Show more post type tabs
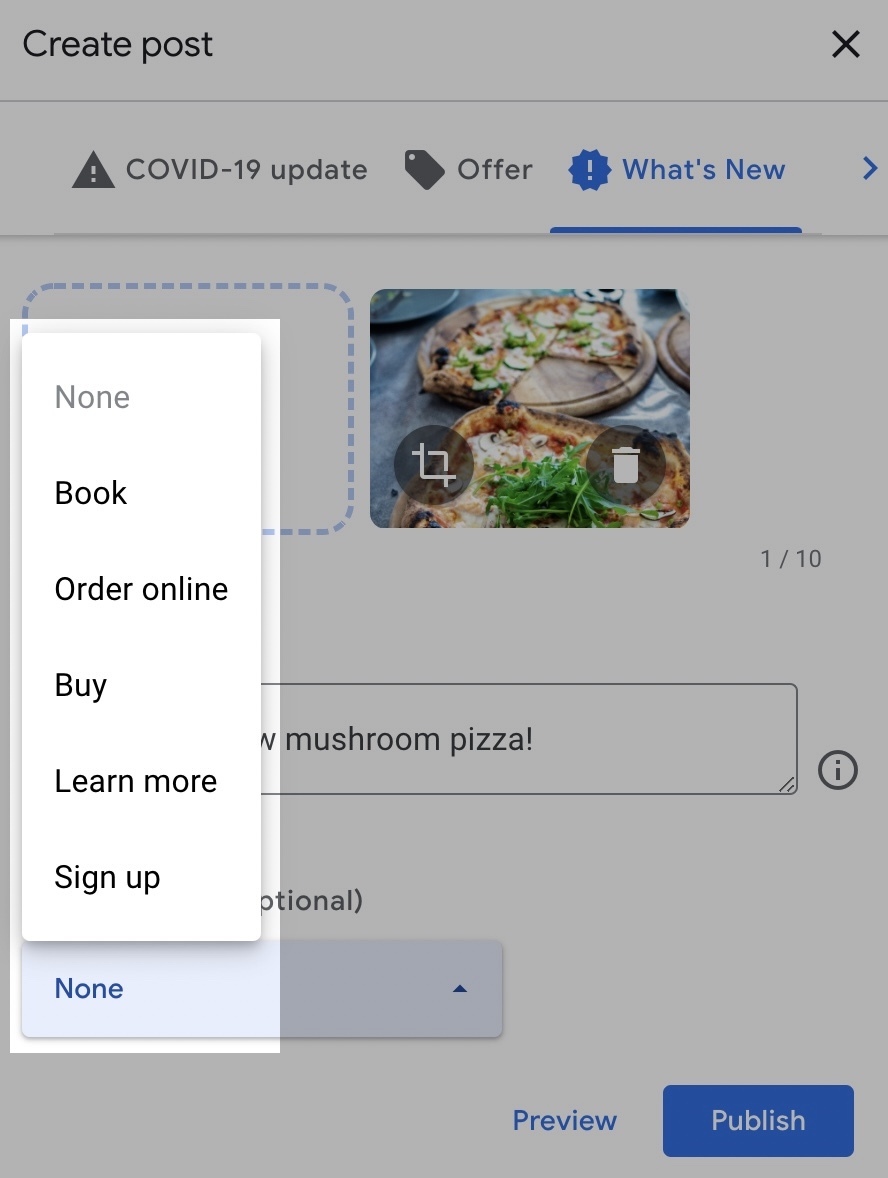Image resolution: width=888 pixels, height=1178 pixels. 869,169
